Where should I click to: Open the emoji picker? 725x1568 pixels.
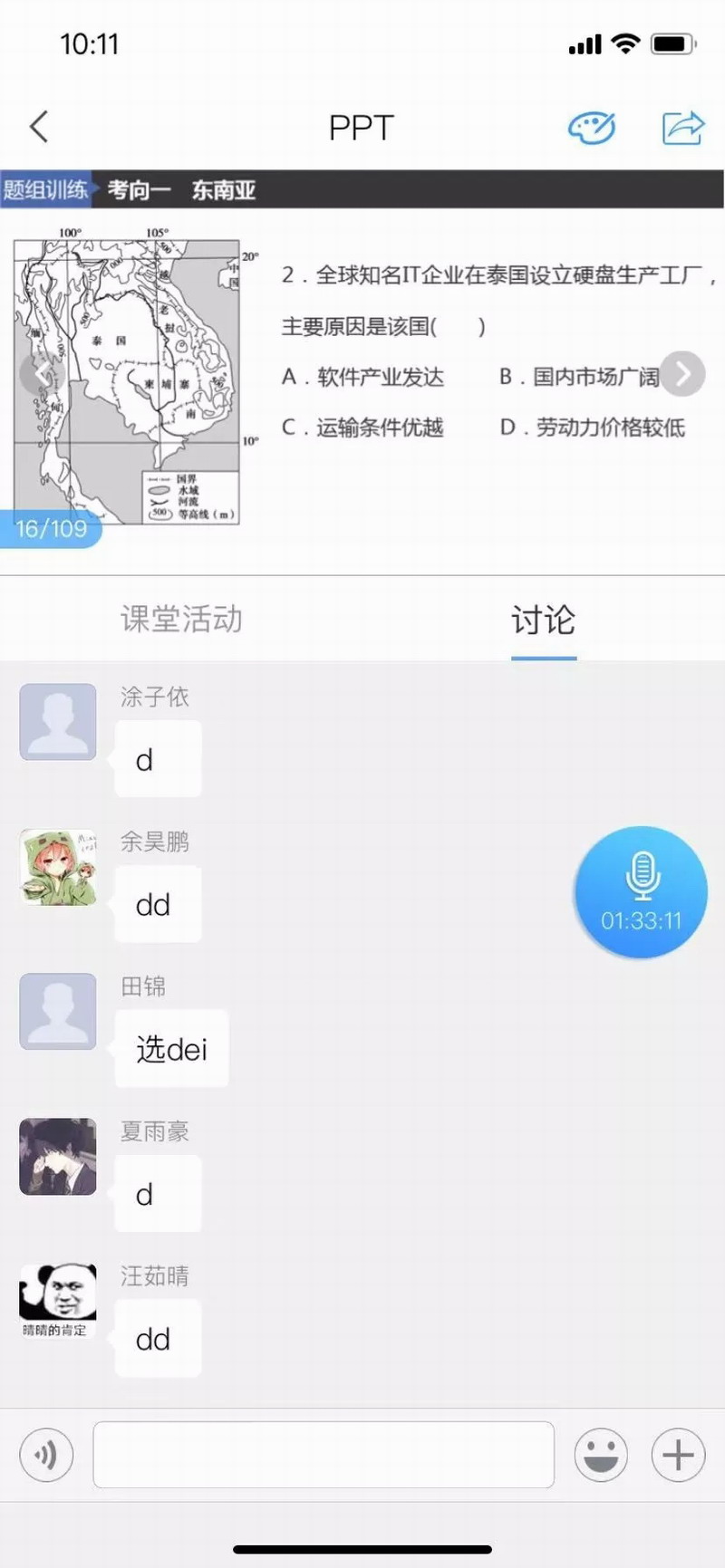click(x=601, y=1455)
